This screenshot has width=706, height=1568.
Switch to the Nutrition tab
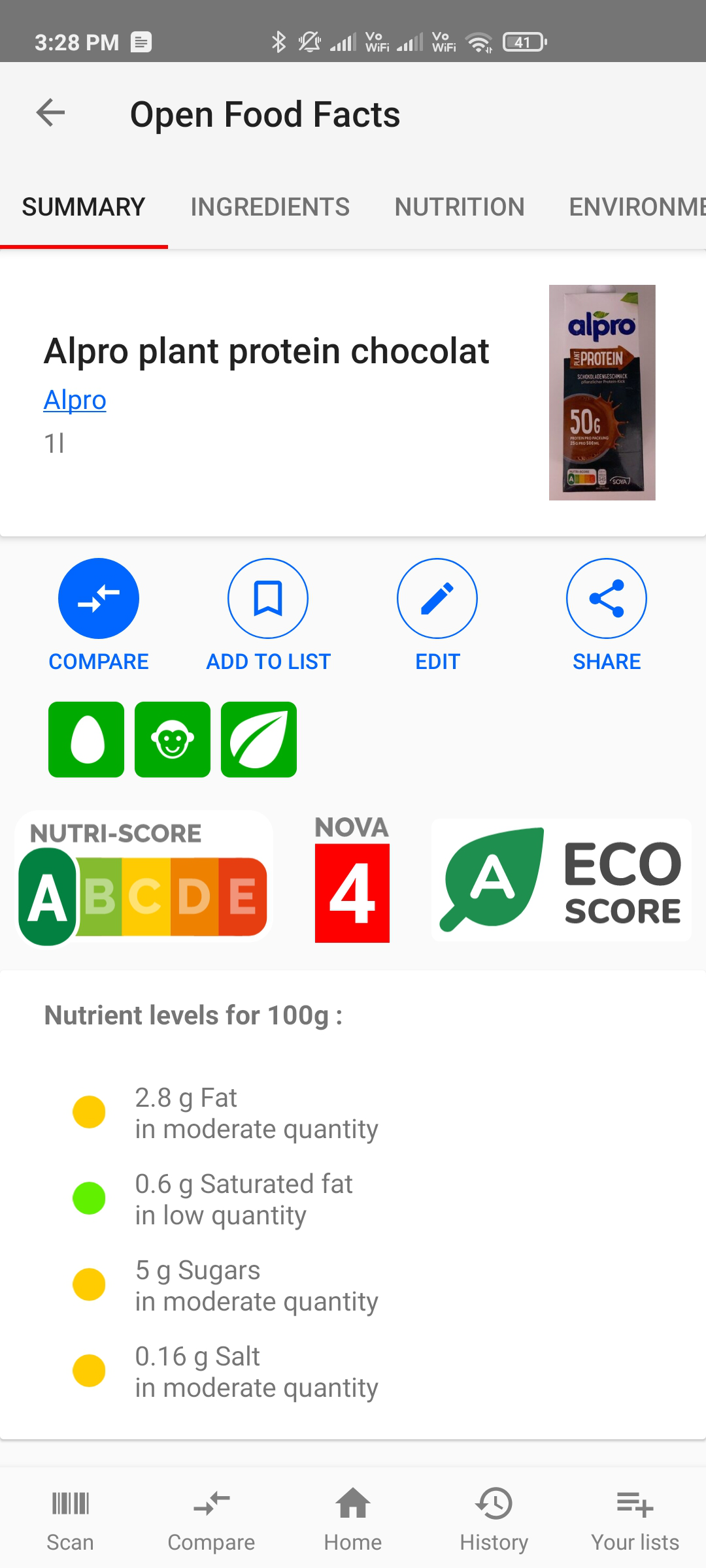click(460, 207)
